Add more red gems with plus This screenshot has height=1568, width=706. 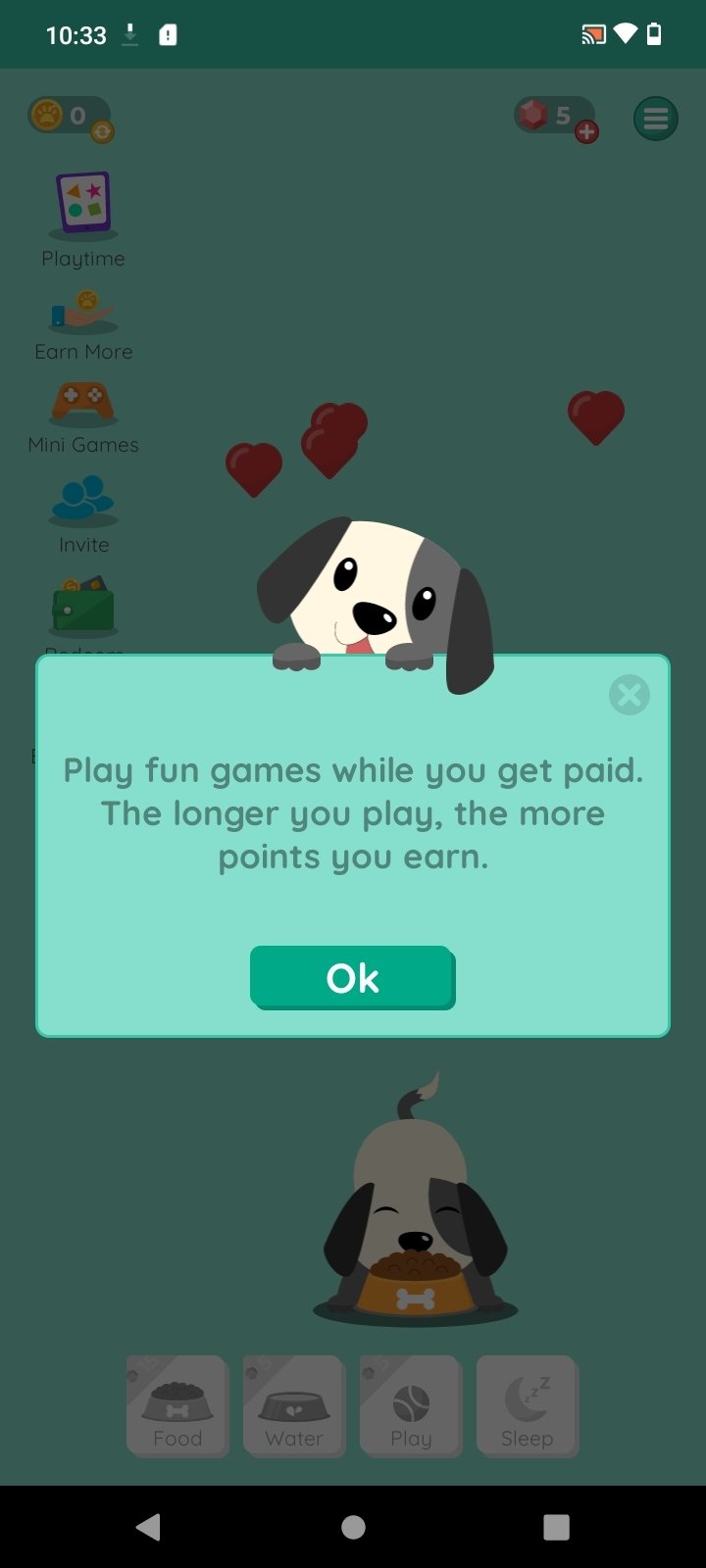click(x=586, y=132)
